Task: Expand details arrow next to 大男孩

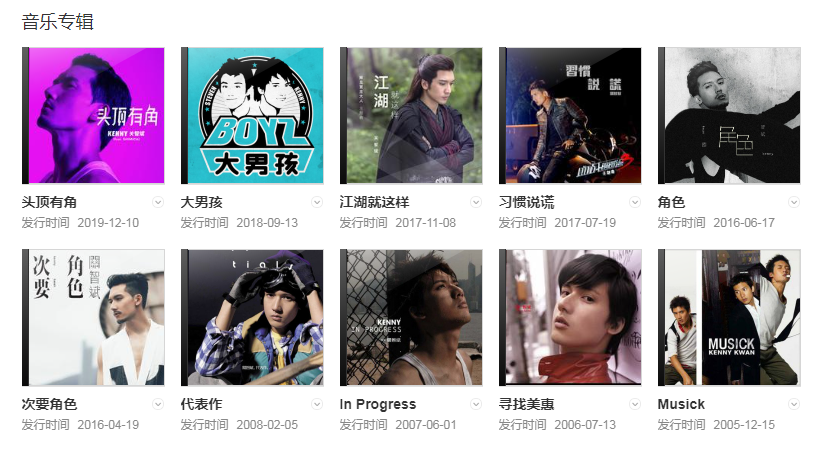Action: pos(317,202)
